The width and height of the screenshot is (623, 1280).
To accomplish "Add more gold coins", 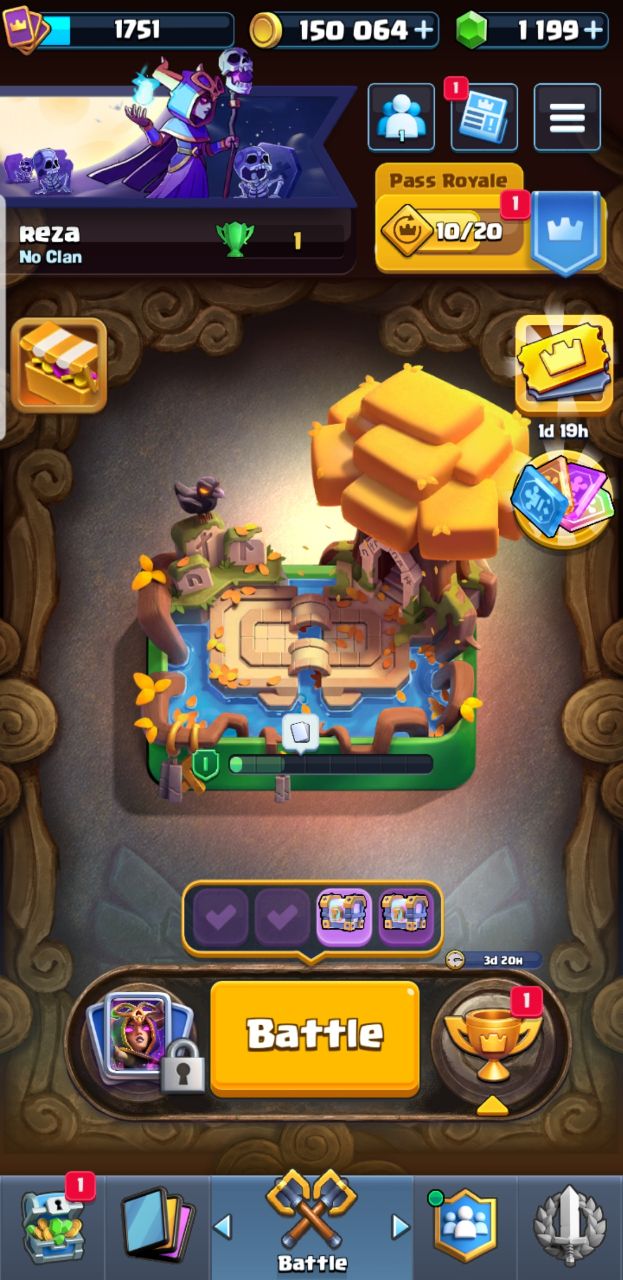I will coord(424,30).
